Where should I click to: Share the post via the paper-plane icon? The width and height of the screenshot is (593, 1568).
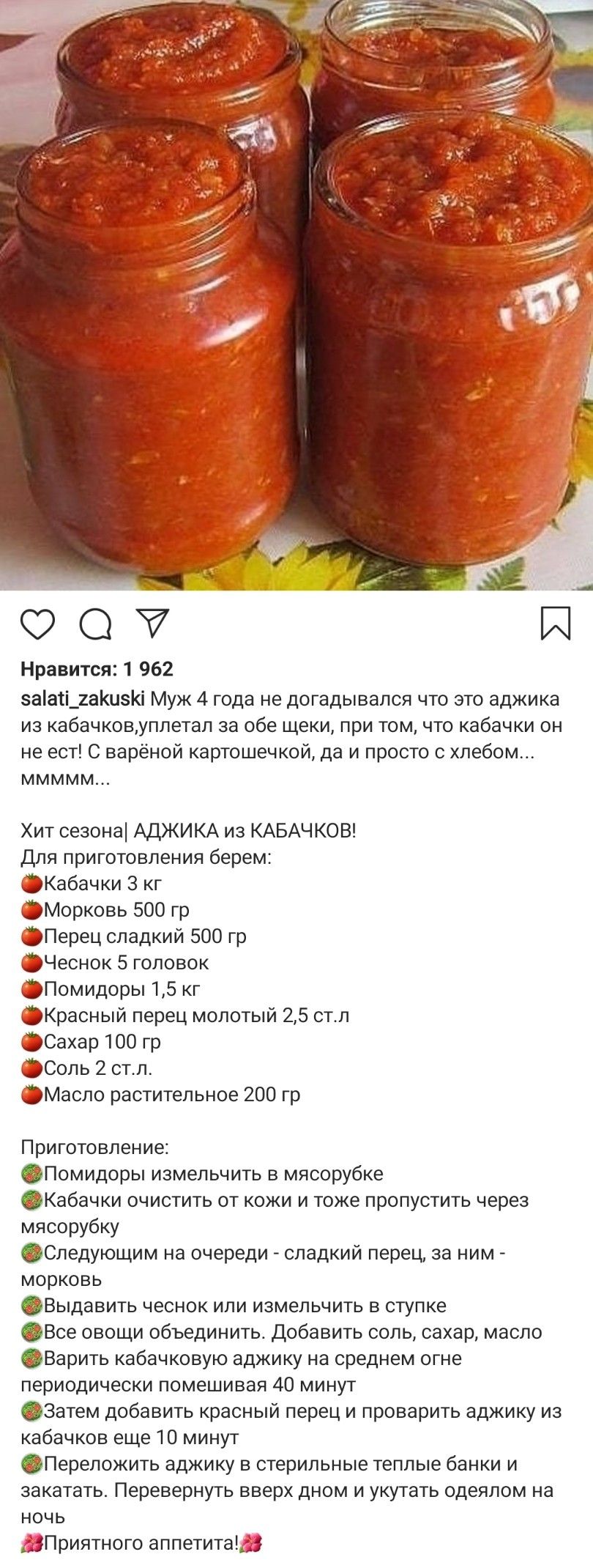[153, 623]
